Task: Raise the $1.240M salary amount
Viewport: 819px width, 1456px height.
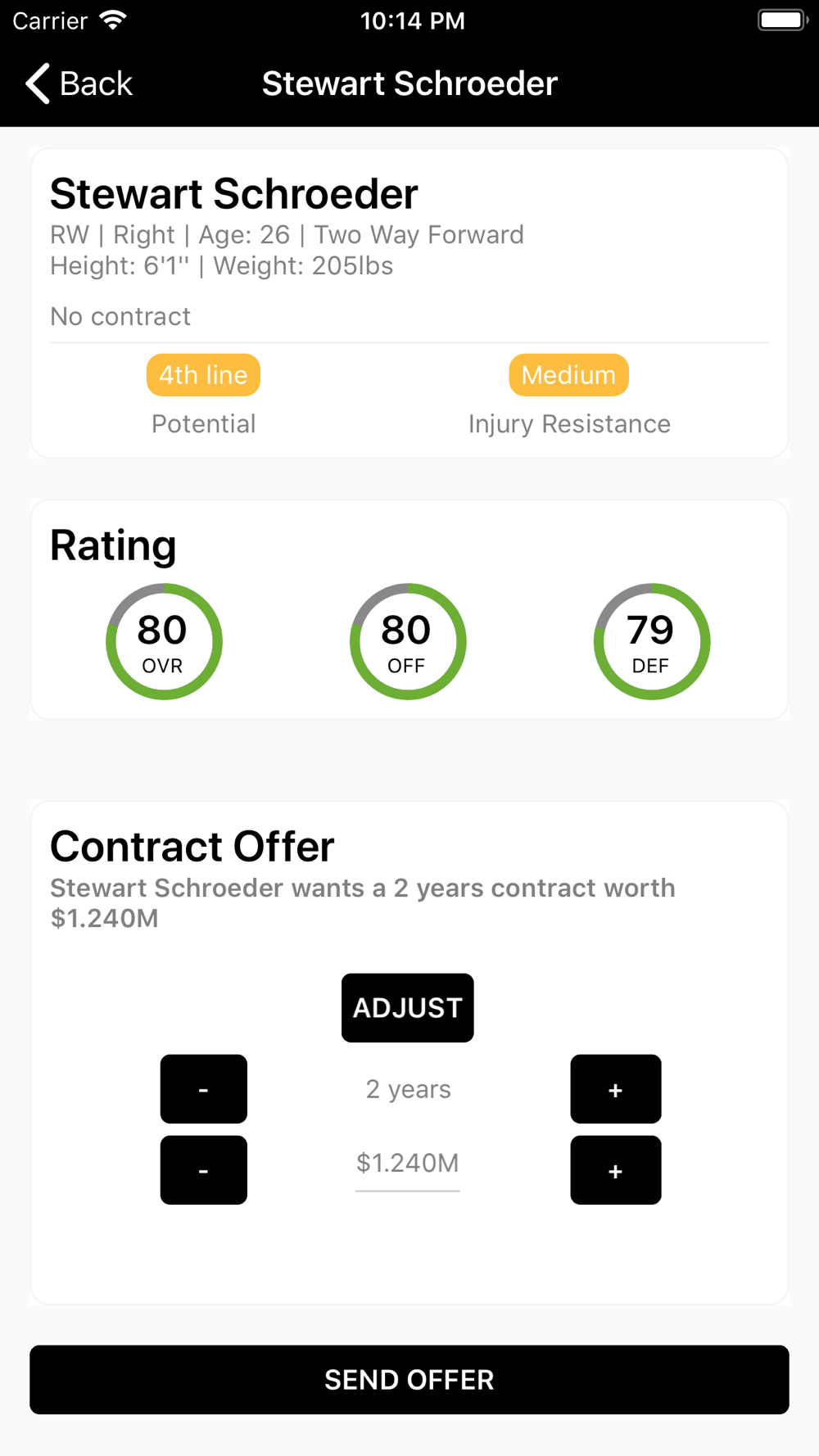Action: (616, 1170)
